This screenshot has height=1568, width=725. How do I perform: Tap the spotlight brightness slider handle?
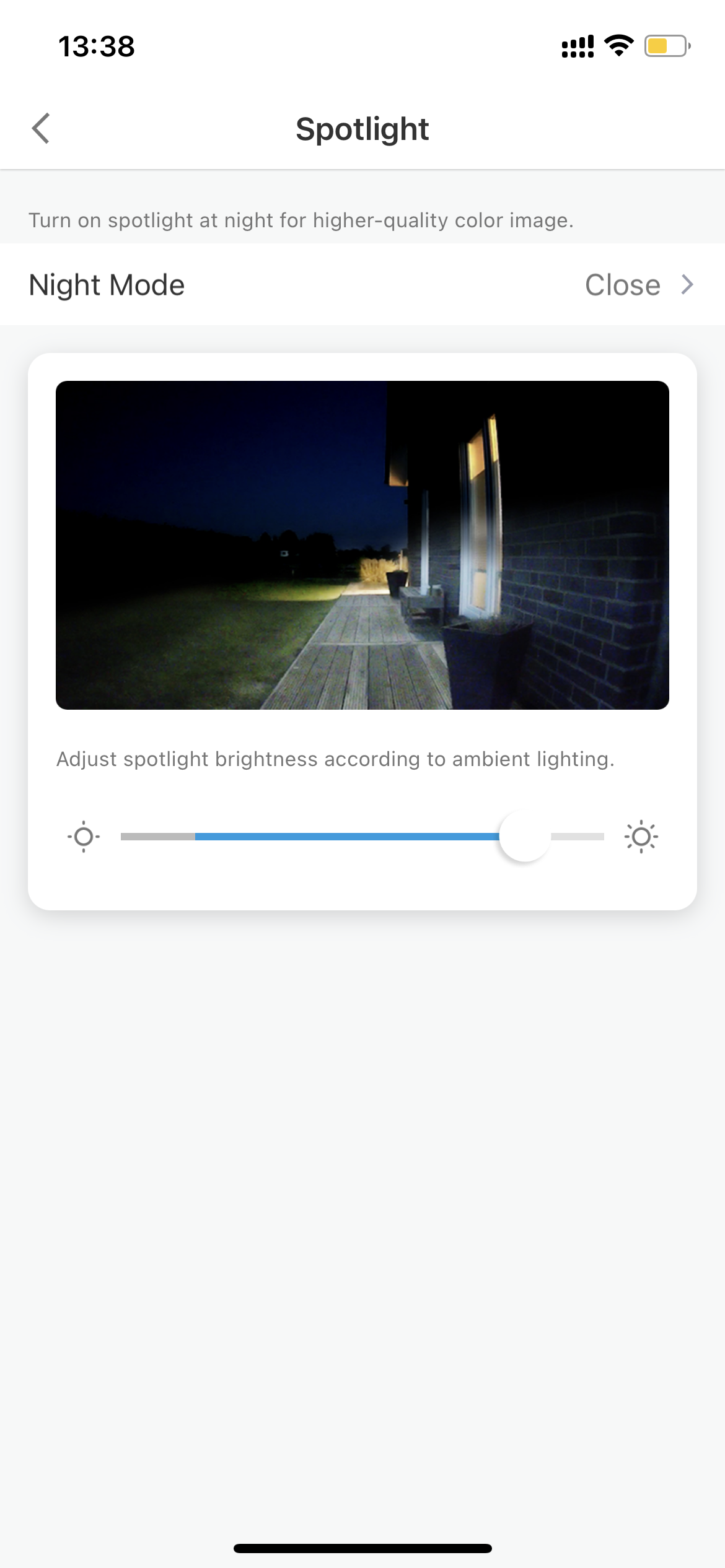coord(525,837)
